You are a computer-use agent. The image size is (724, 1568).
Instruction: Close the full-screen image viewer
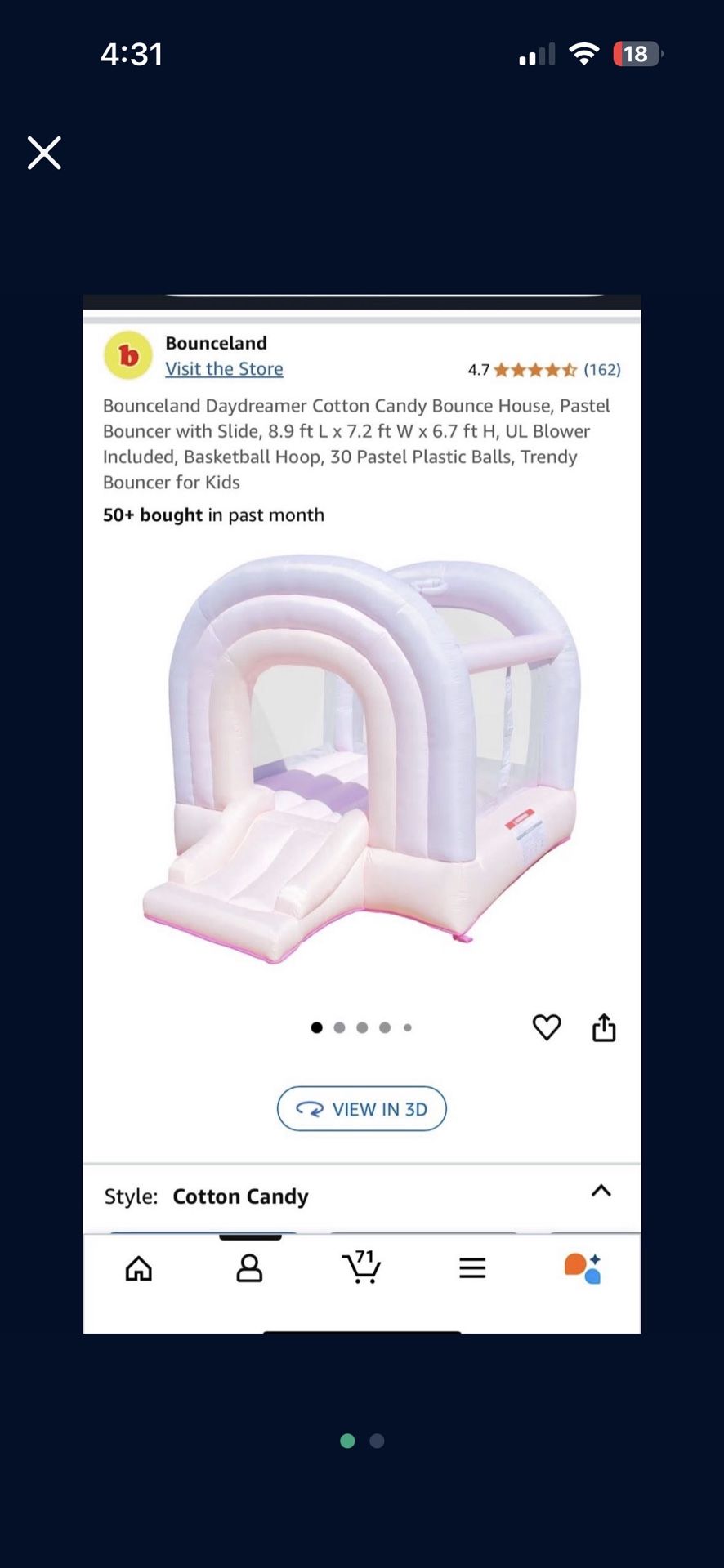[x=44, y=153]
